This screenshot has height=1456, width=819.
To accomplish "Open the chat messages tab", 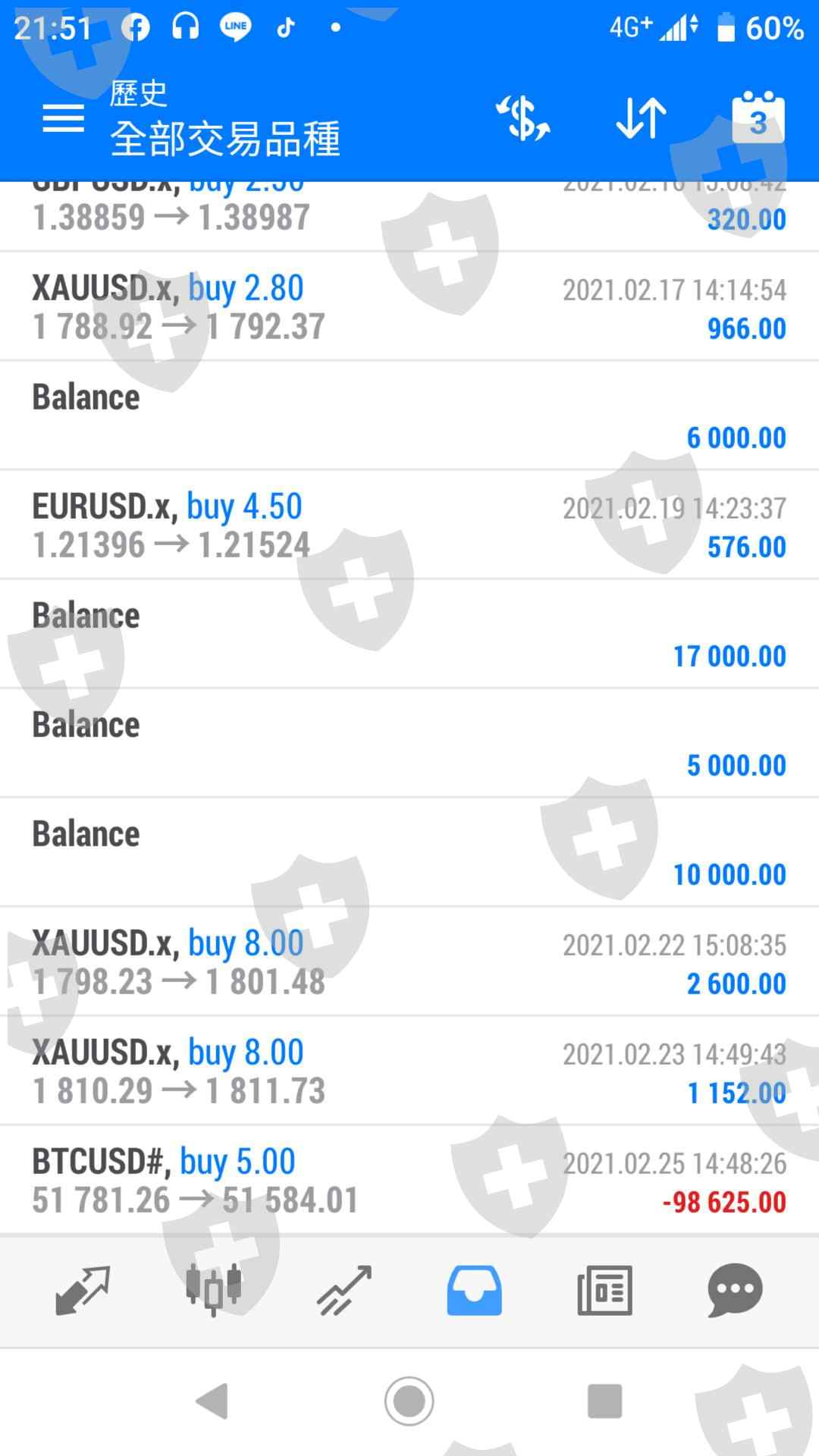I will click(x=735, y=1290).
